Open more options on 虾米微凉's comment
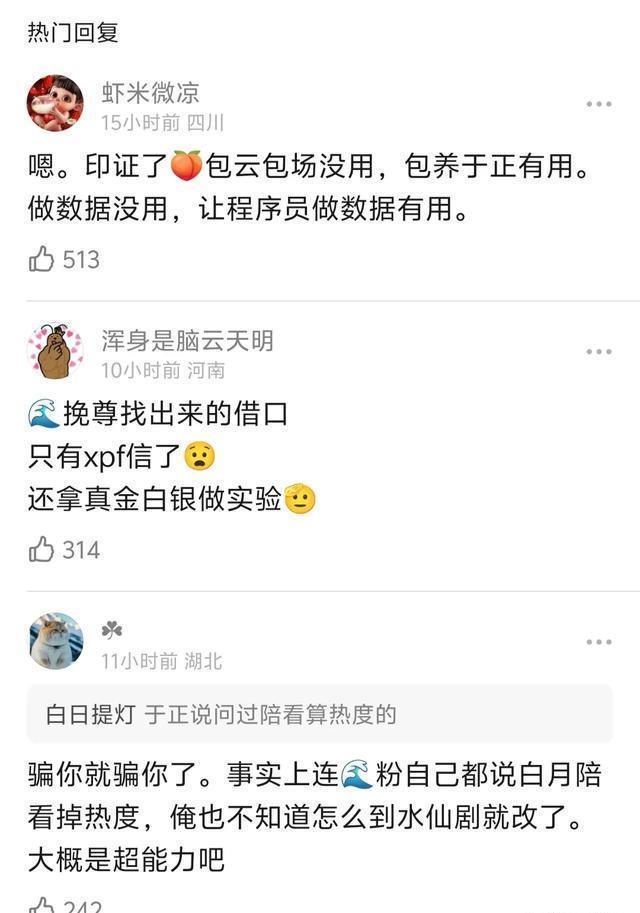Image resolution: width=640 pixels, height=913 pixels. tap(599, 104)
